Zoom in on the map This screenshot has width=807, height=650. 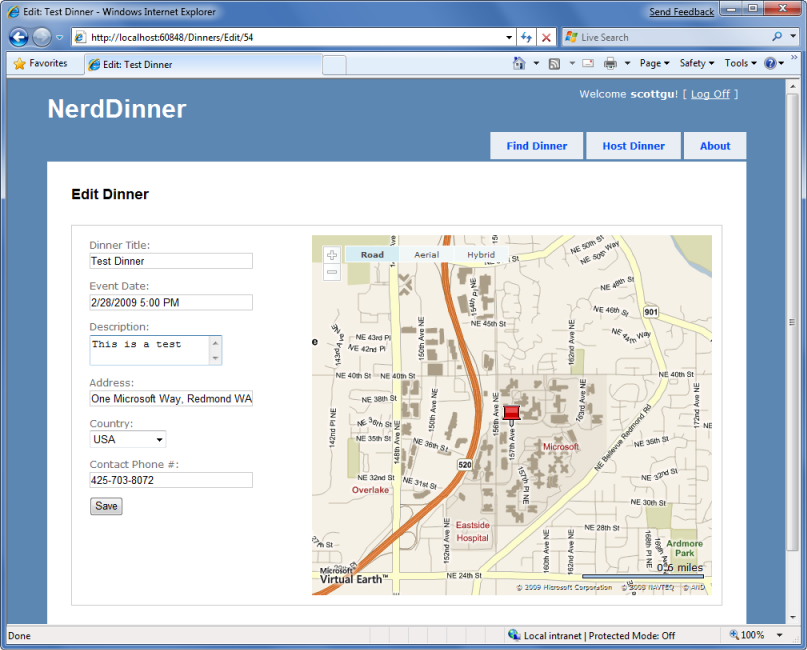[x=332, y=255]
